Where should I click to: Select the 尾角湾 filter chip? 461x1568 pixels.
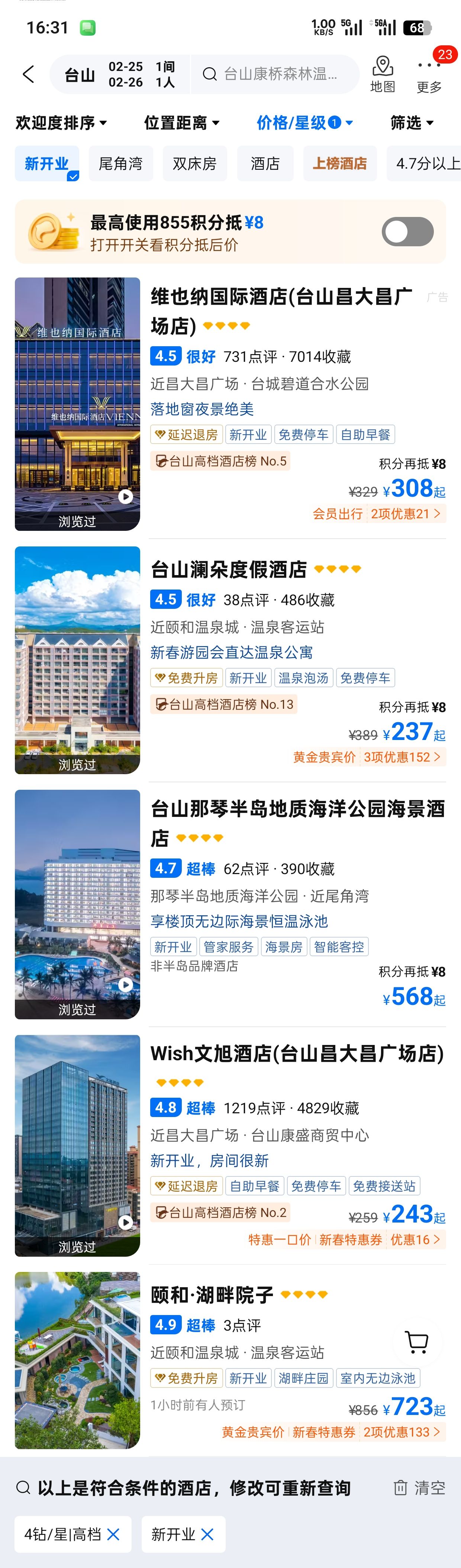(120, 164)
